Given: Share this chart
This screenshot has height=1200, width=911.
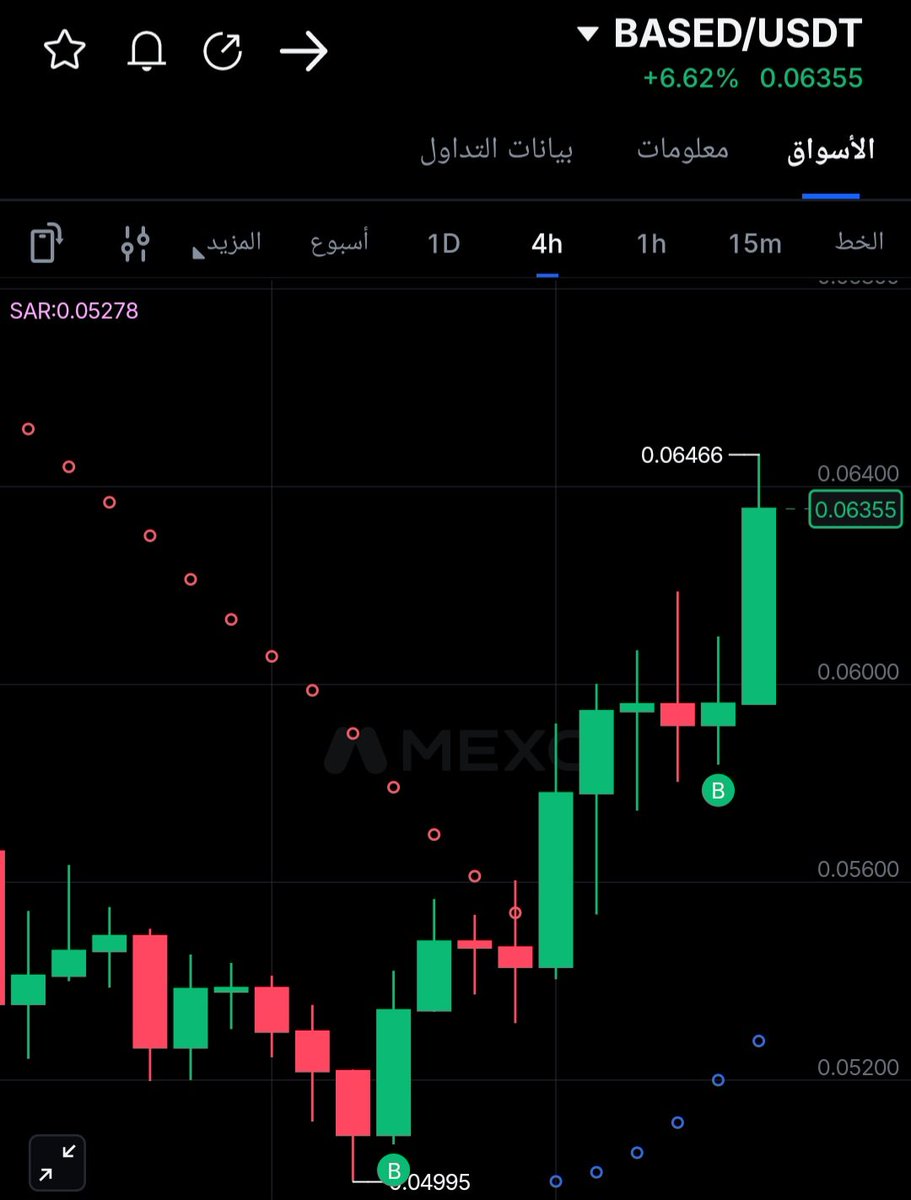Looking at the screenshot, I should pyautogui.click(x=222, y=51).
